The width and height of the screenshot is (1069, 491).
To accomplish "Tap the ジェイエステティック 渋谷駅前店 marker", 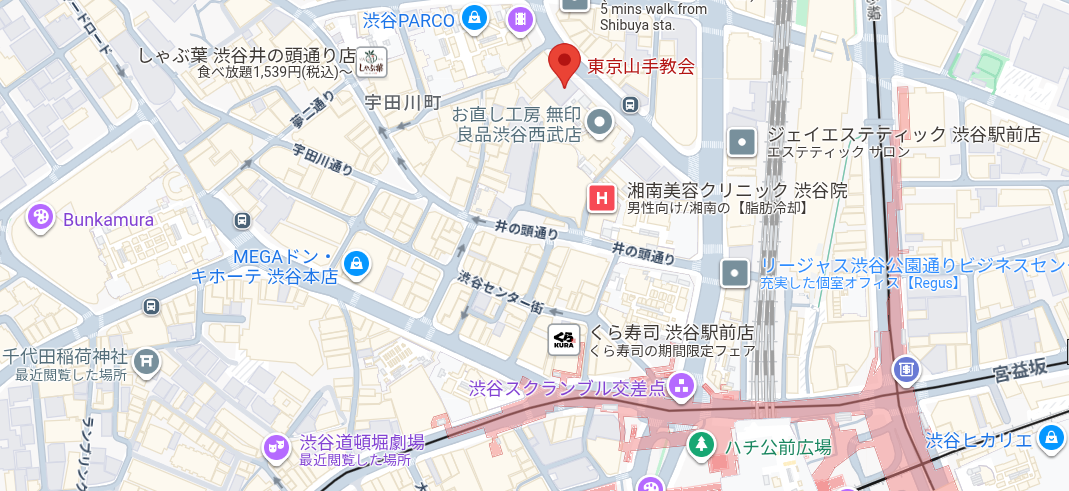I will pos(742,143).
